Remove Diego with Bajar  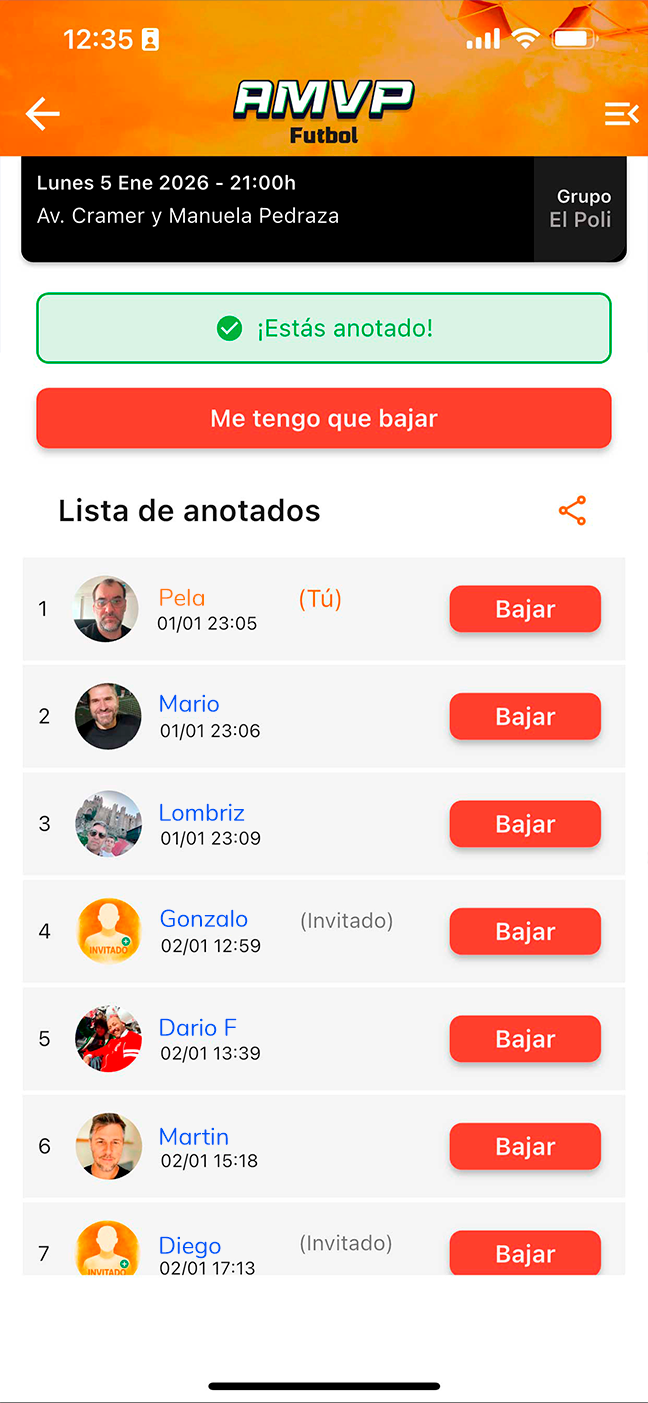click(525, 1253)
